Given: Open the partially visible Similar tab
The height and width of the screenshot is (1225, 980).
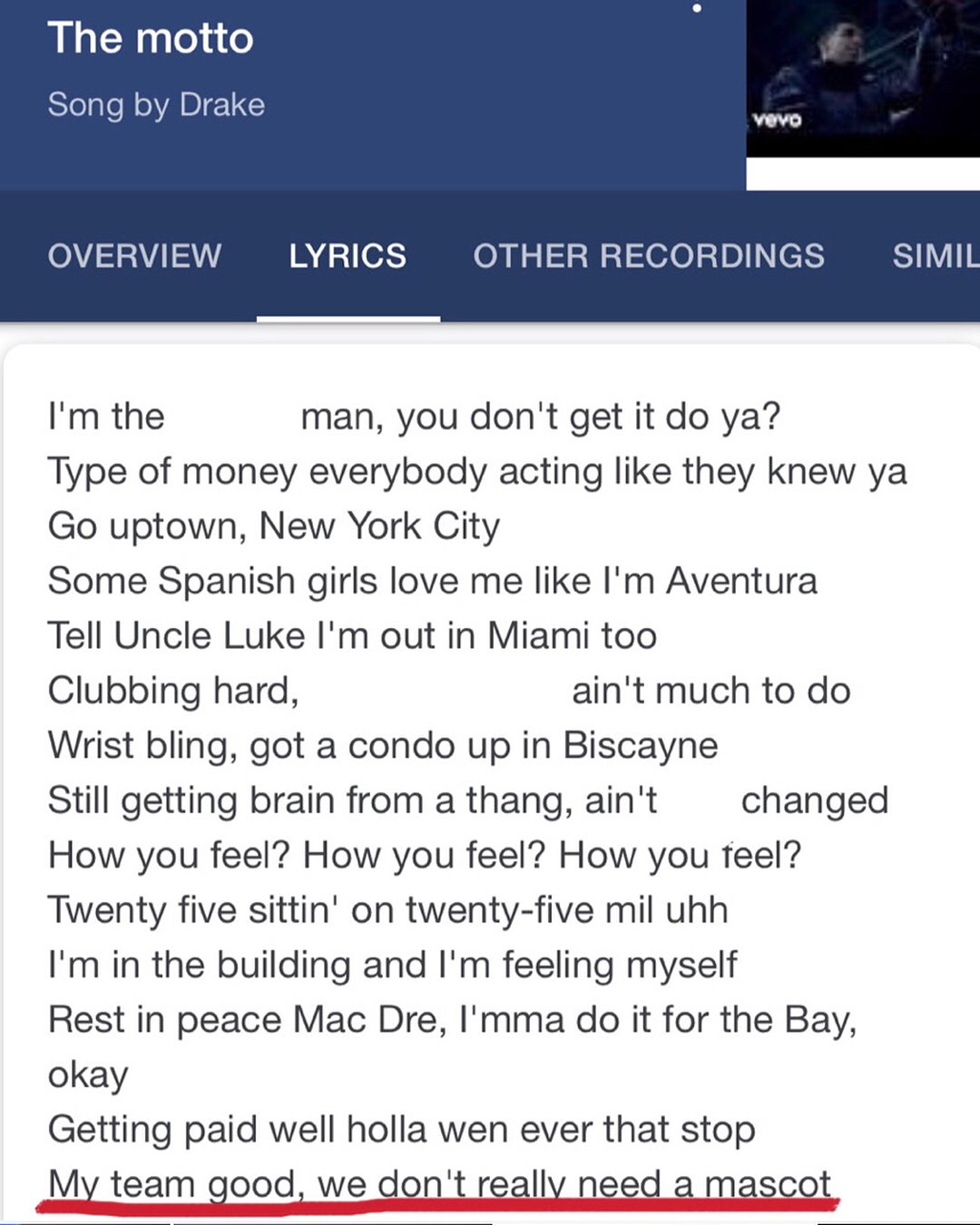Looking at the screenshot, I should click(x=935, y=256).
